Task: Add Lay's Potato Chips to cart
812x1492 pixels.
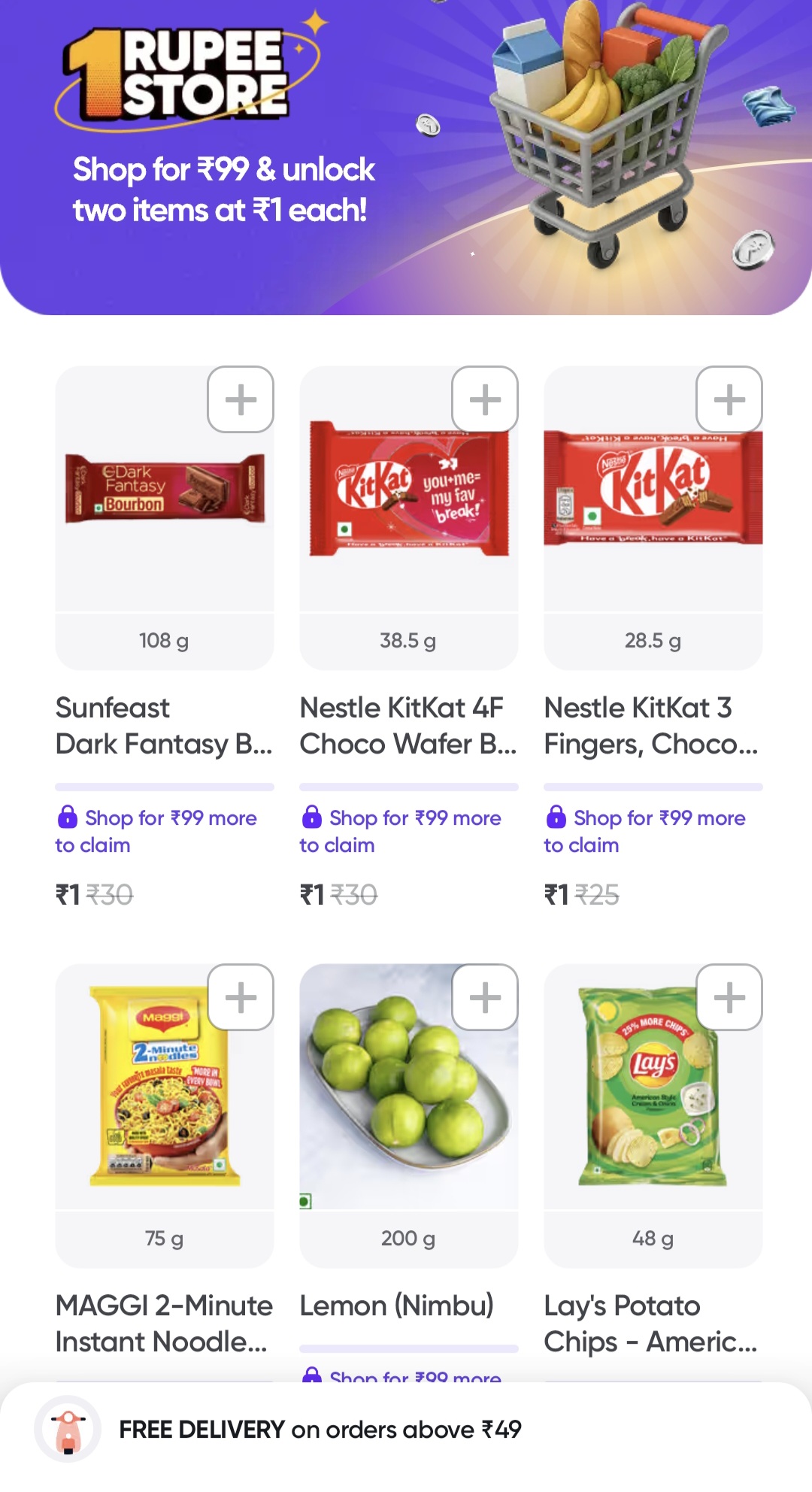Action: pos(729,999)
